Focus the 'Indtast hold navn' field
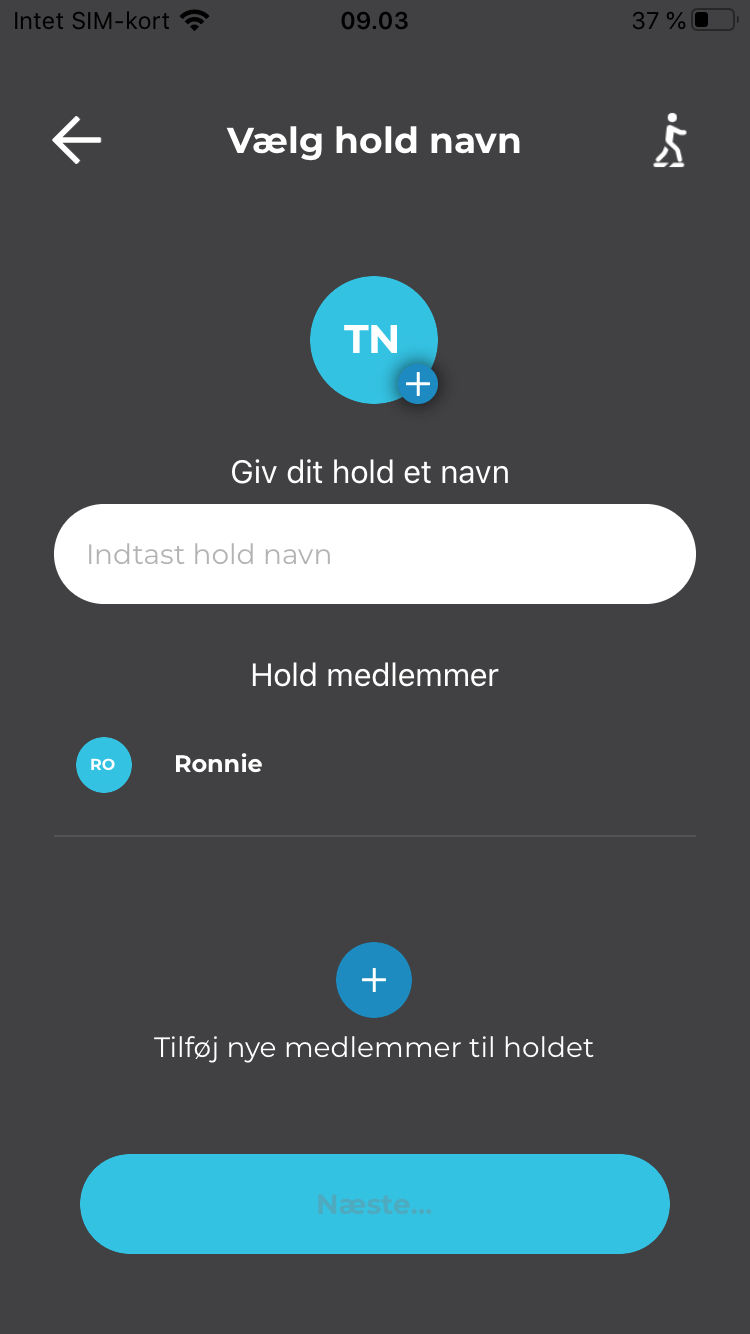 tap(375, 554)
